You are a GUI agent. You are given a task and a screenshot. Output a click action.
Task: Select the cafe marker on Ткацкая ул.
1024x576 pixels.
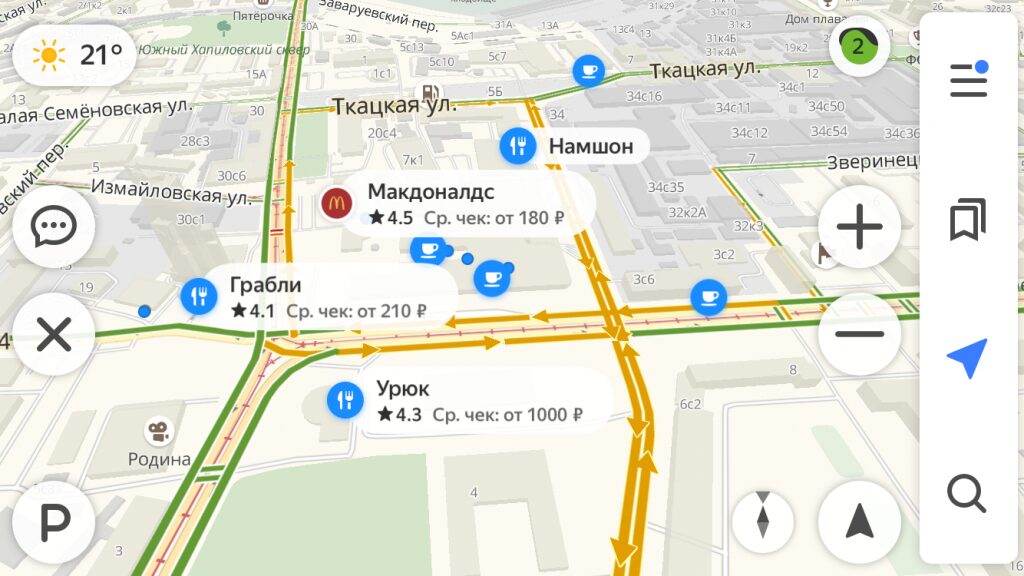pyautogui.click(x=588, y=71)
